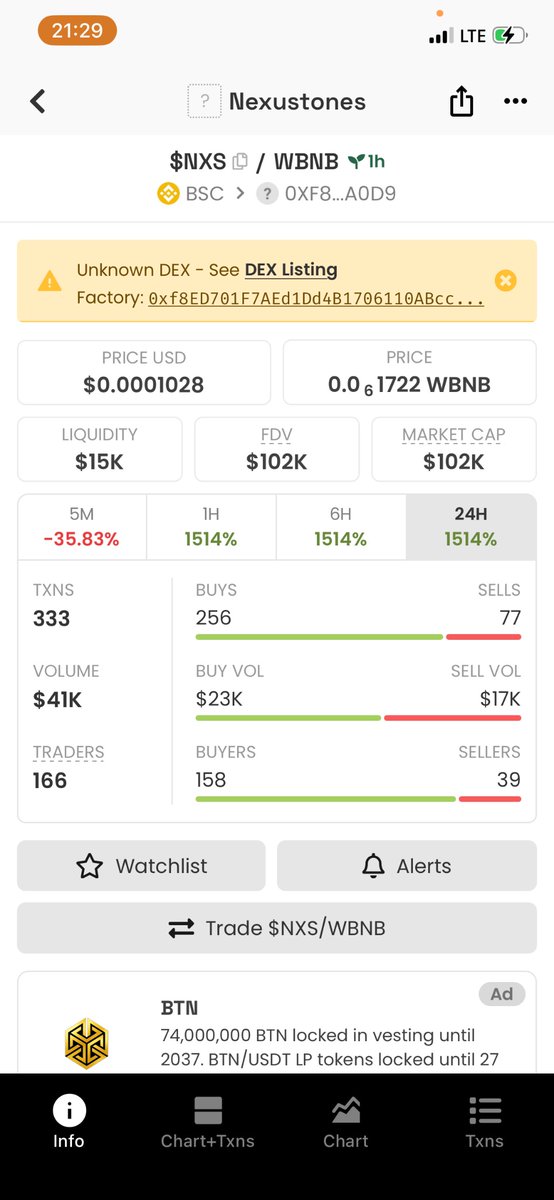Set up Alerts for this pair
554x1200 pixels.
tap(406, 866)
